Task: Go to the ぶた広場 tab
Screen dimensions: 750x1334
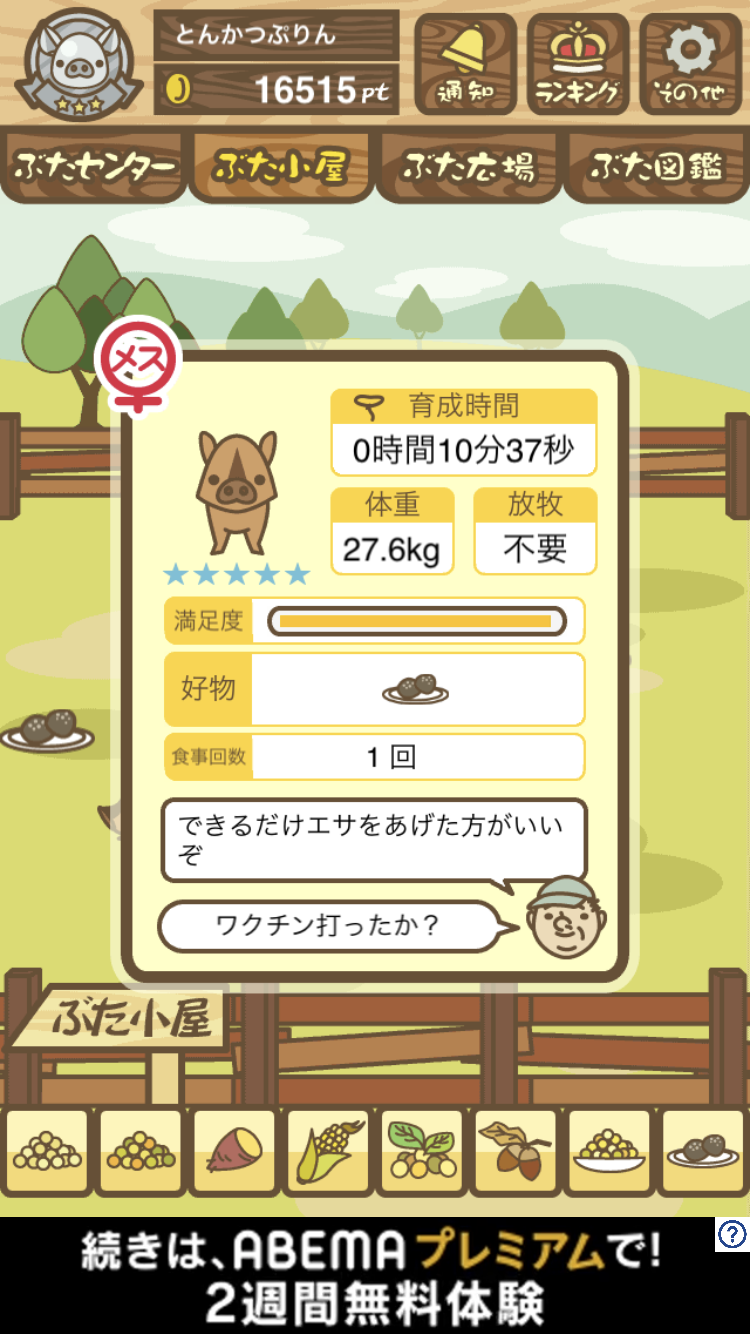Action: point(468,166)
